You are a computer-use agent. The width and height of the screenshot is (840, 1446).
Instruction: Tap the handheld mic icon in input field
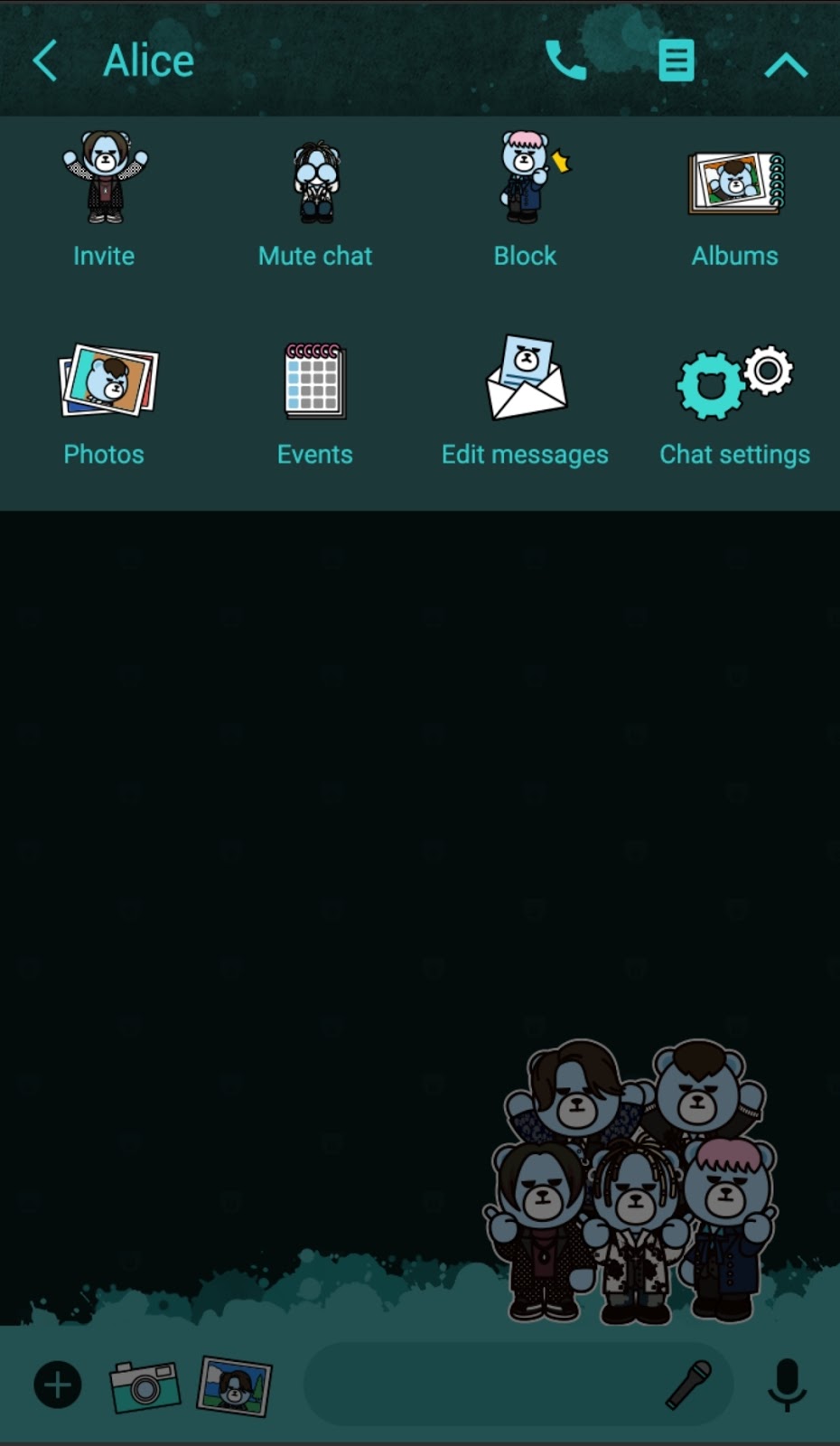click(x=688, y=1385)
